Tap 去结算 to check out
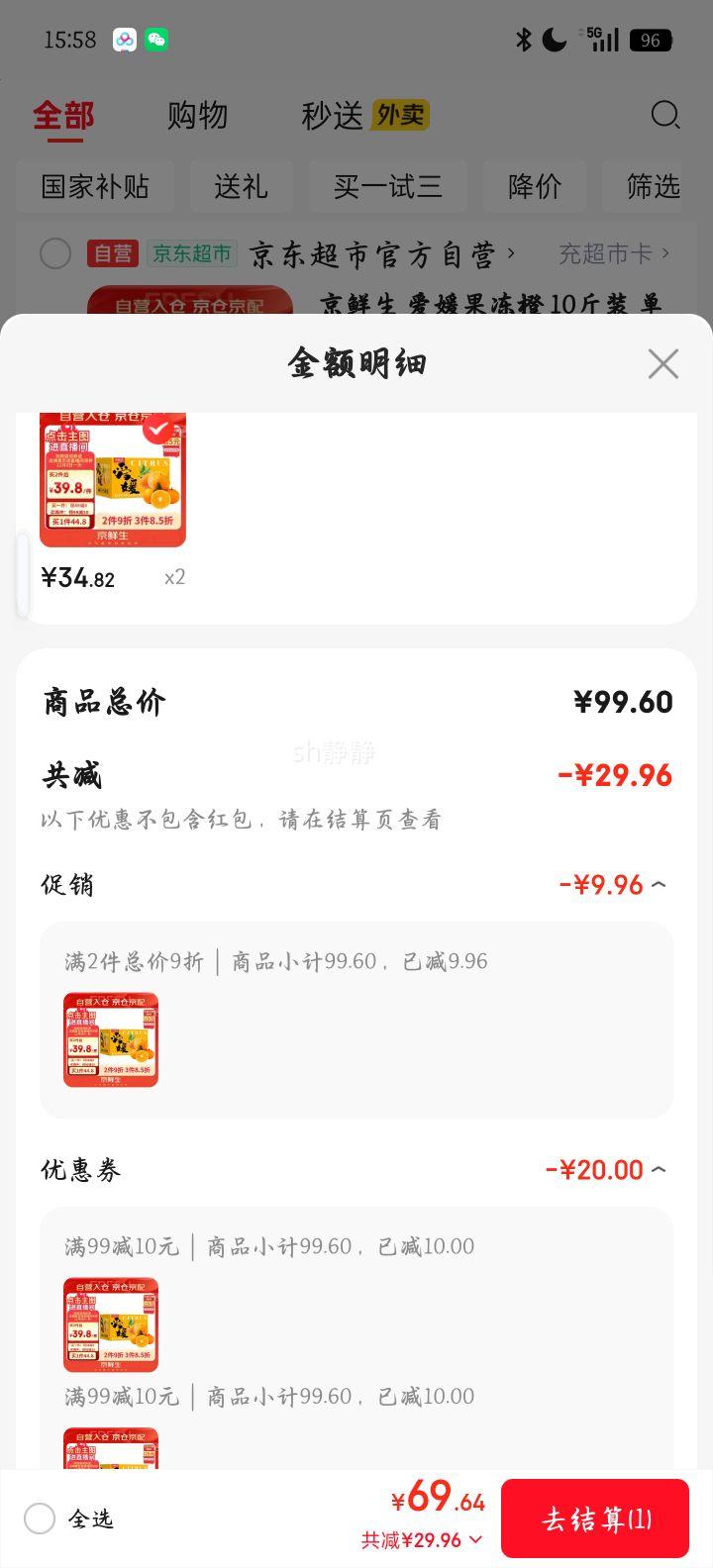713x1568 pixels. [594, 1519]
